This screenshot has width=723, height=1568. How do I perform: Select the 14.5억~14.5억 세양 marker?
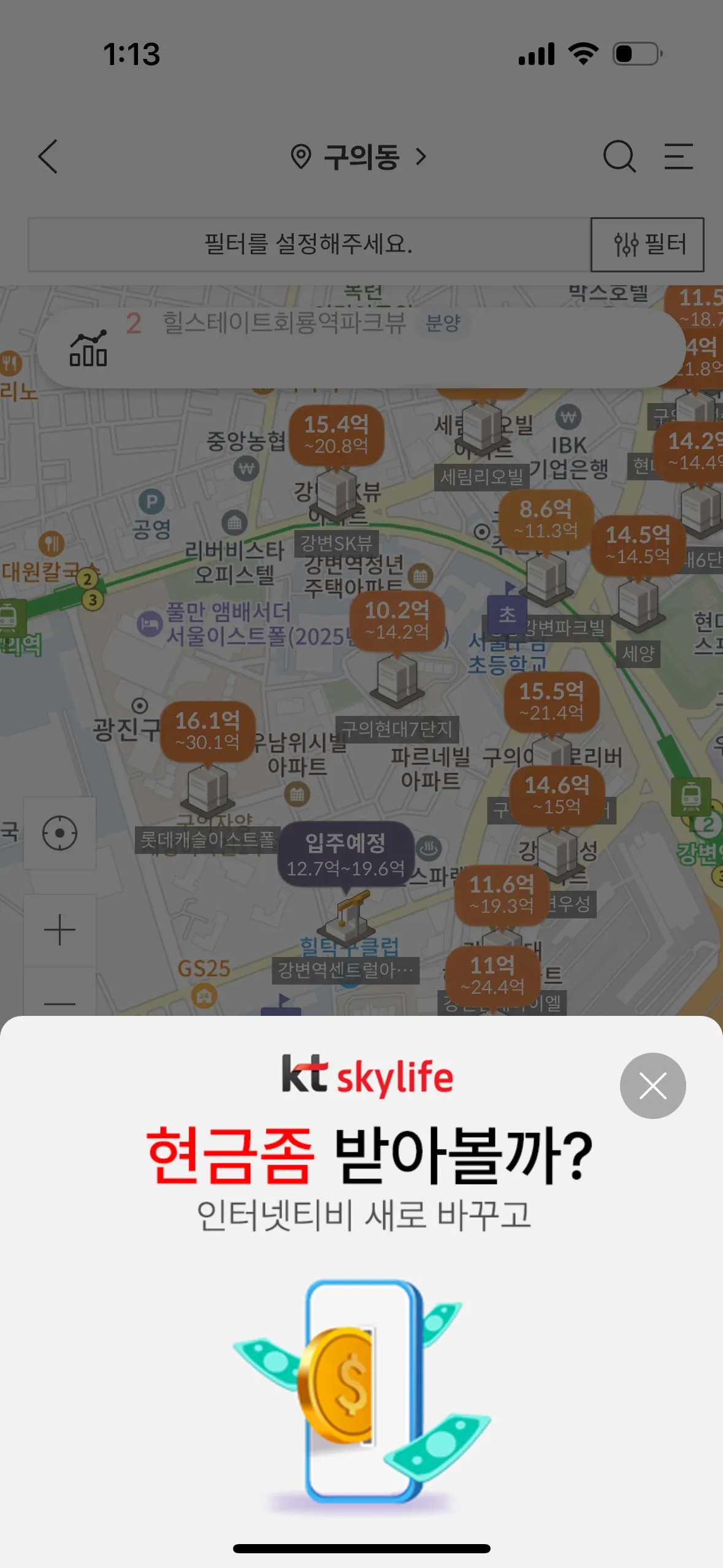tap(638, 545)
